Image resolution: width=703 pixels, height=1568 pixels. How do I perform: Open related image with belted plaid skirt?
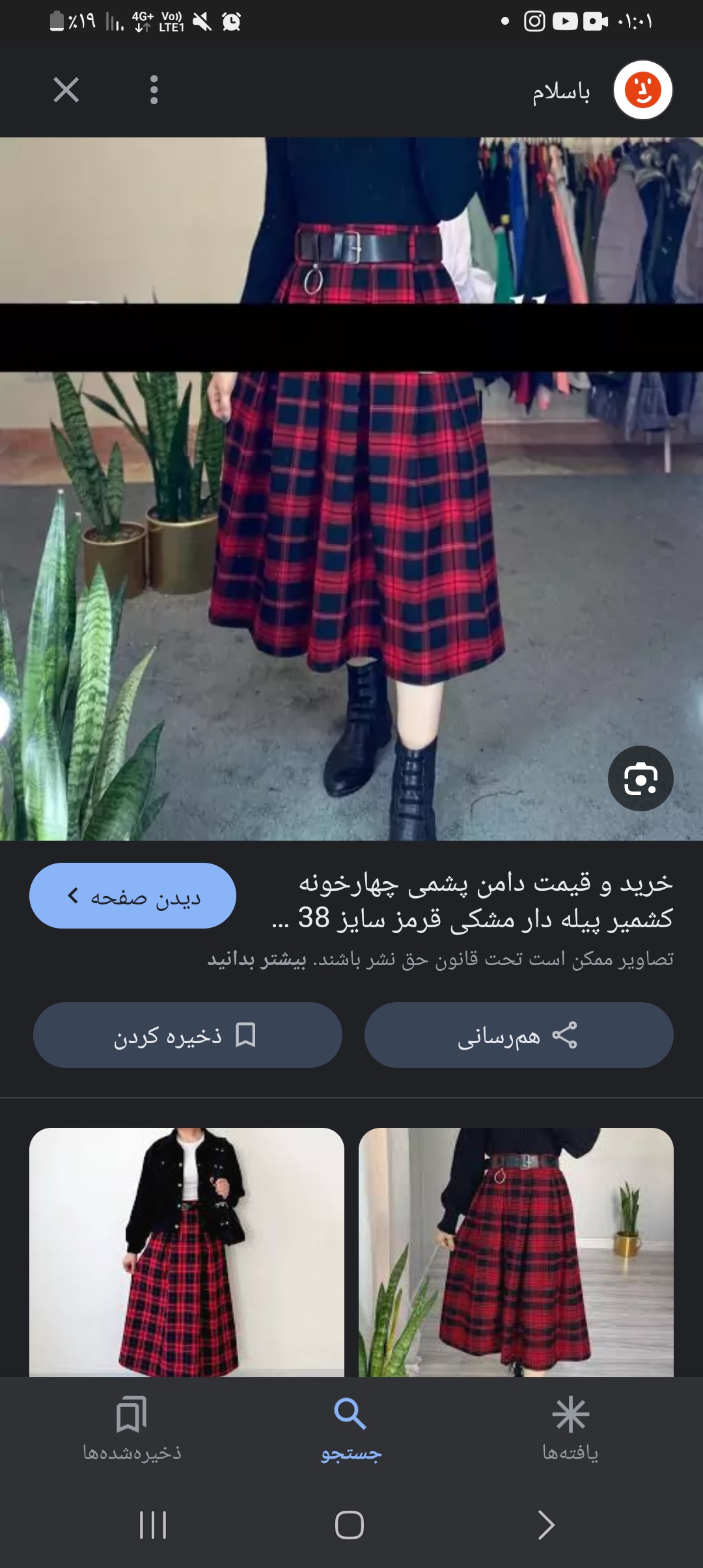coord(516,1252)
